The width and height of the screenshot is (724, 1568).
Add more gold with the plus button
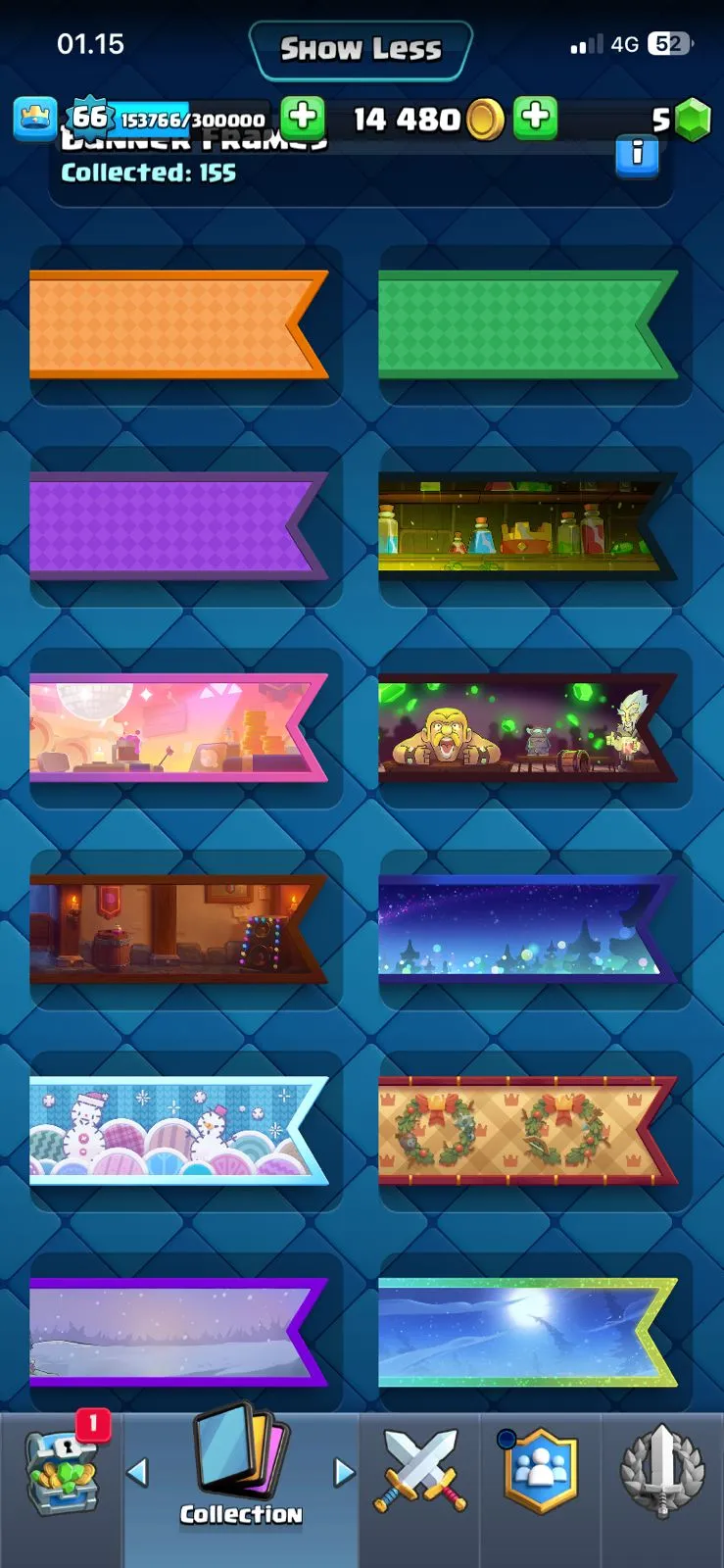pos(535,118)
